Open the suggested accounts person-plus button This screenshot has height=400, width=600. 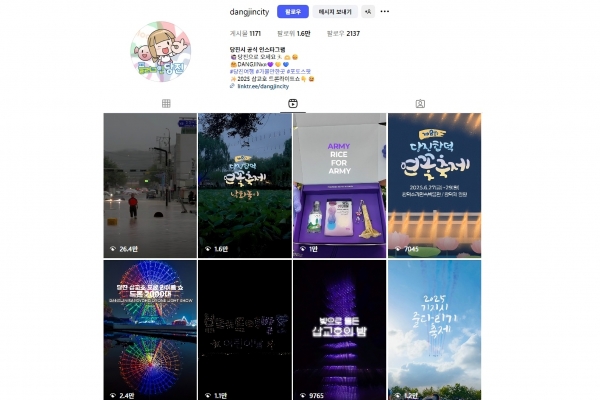pyautogui.click(x=368, y=12)
